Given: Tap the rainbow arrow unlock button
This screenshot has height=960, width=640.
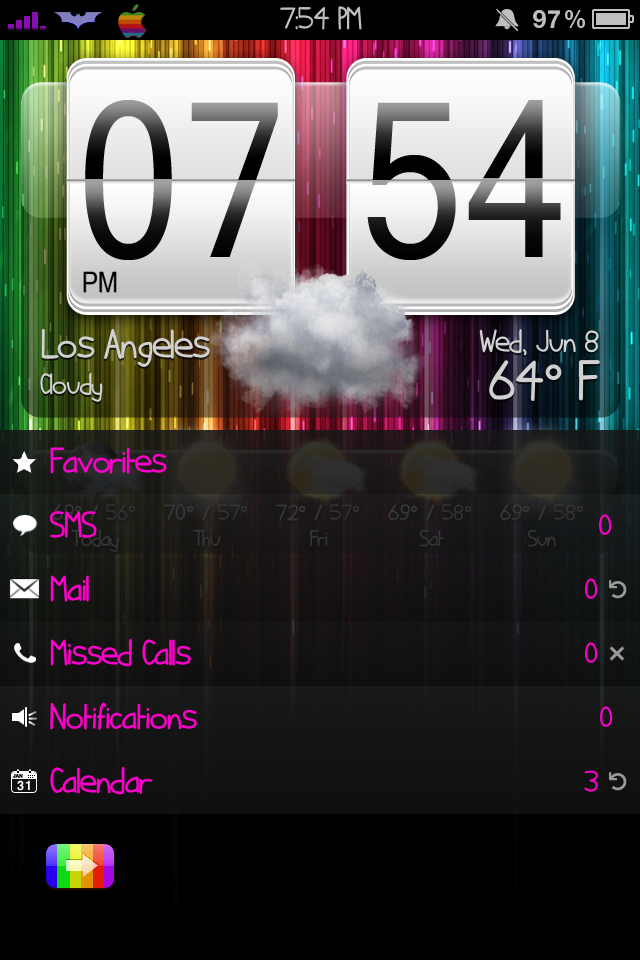Looking at the screenshot, I should [x=80, y=866].
